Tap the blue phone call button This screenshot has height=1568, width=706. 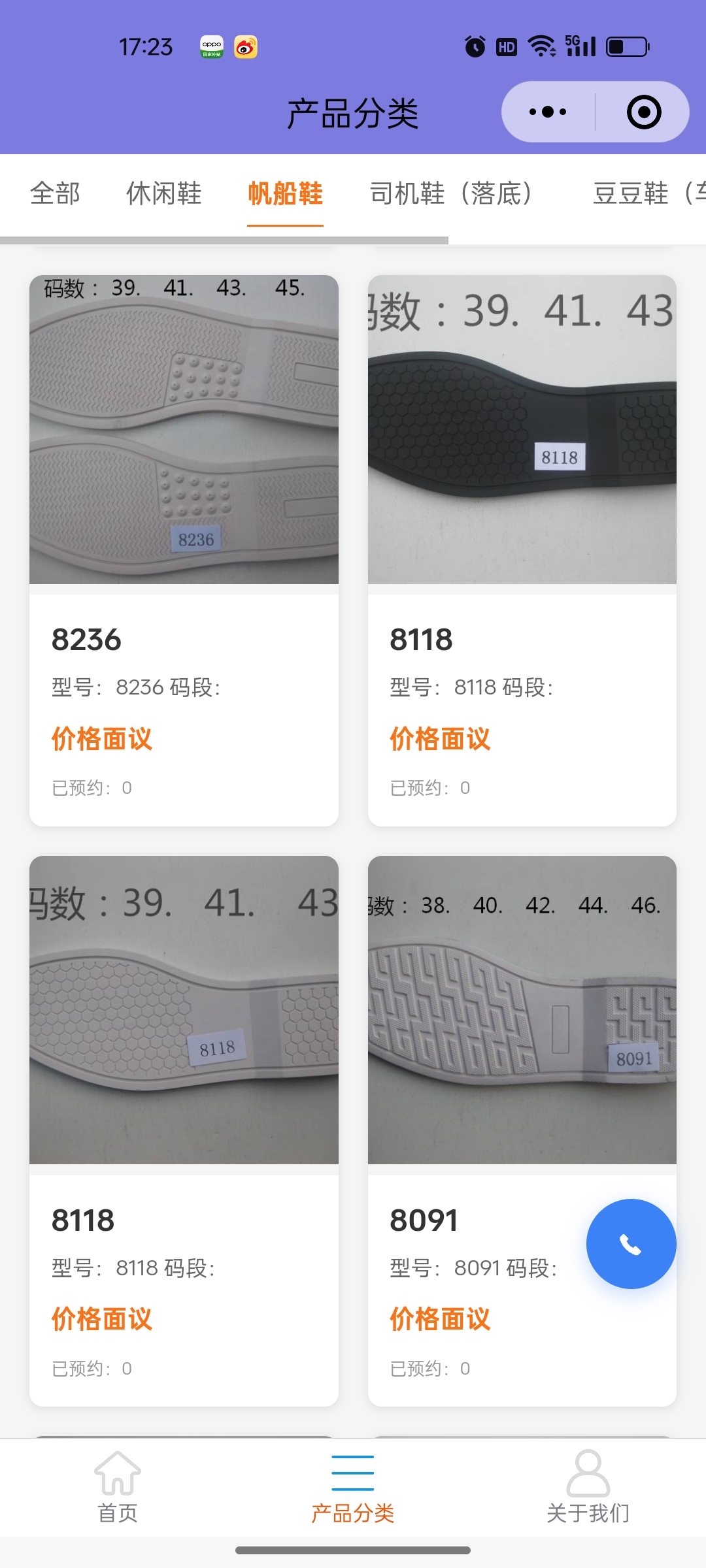pos(631,1244)
